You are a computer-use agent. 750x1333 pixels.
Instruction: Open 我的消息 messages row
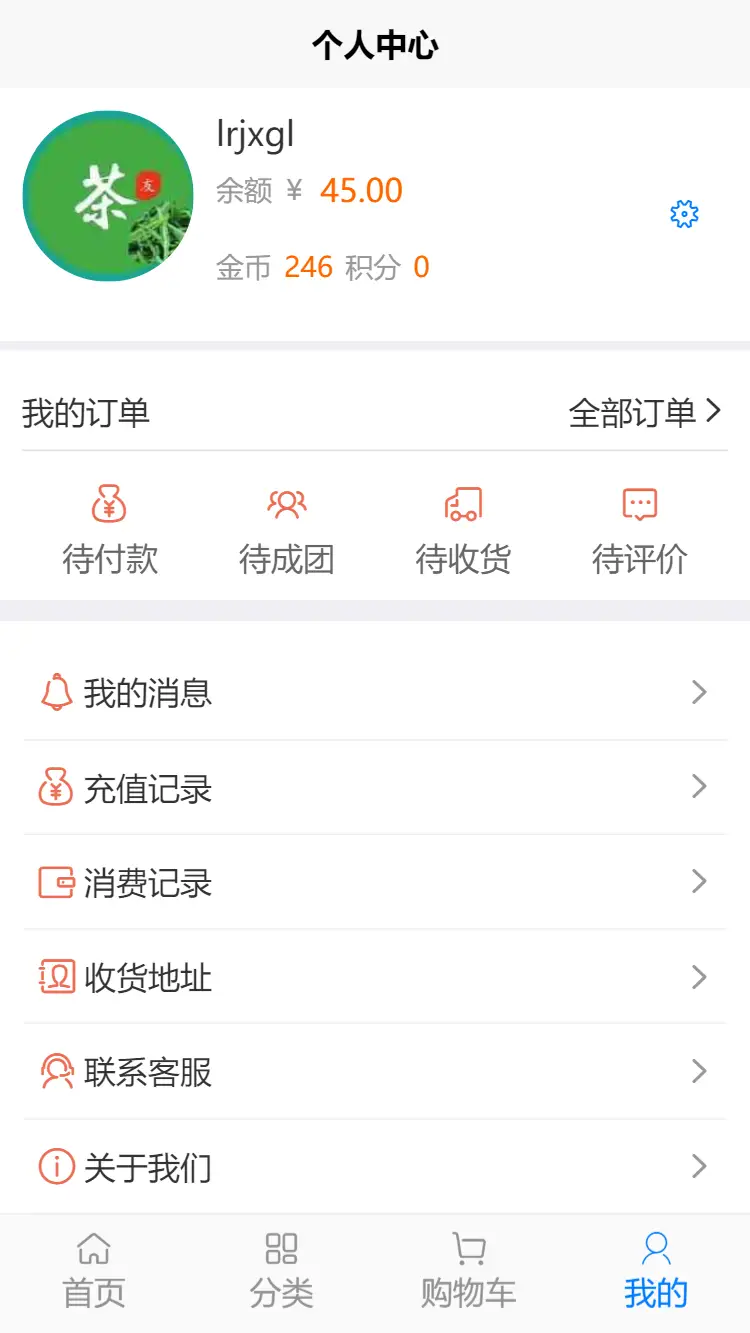pyautogui.click(x=375, y=693)
